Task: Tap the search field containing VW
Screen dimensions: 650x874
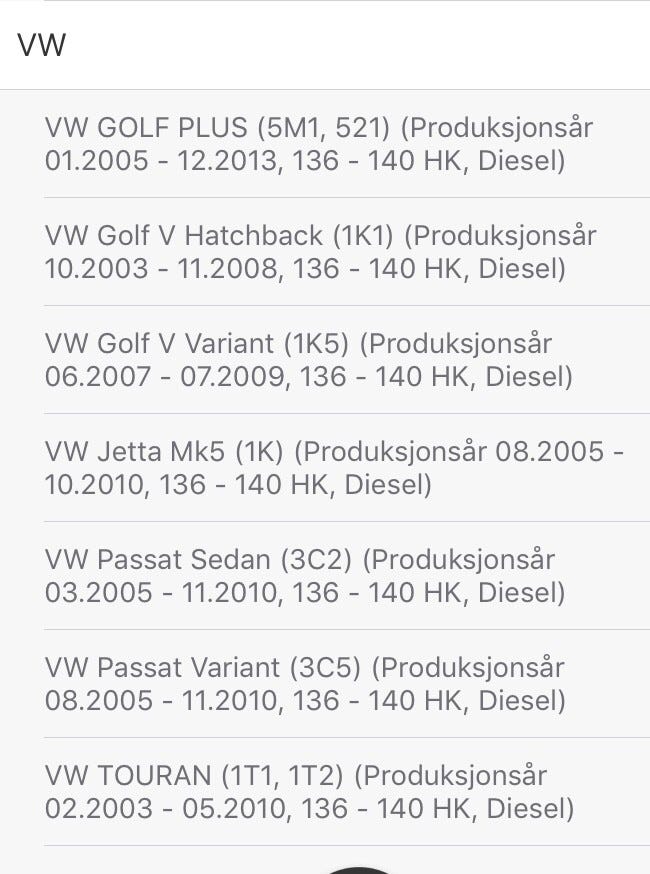Action: (x=325, y=45)
